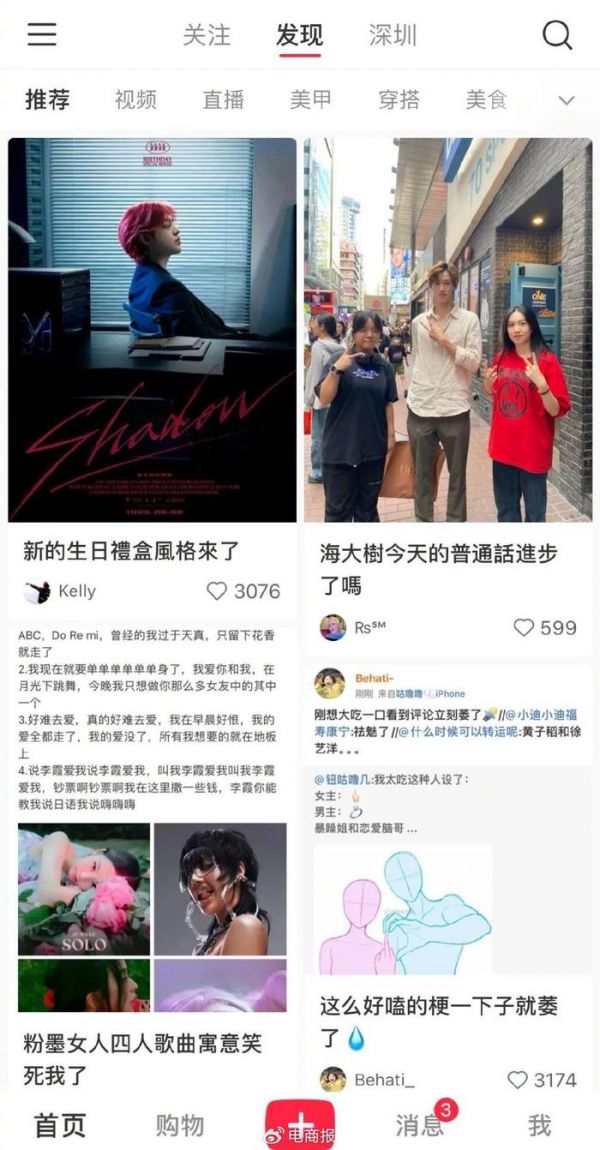This screenshot has width=600, height=1150.
Task: Open the search magnifier
Action: [557, 35]
